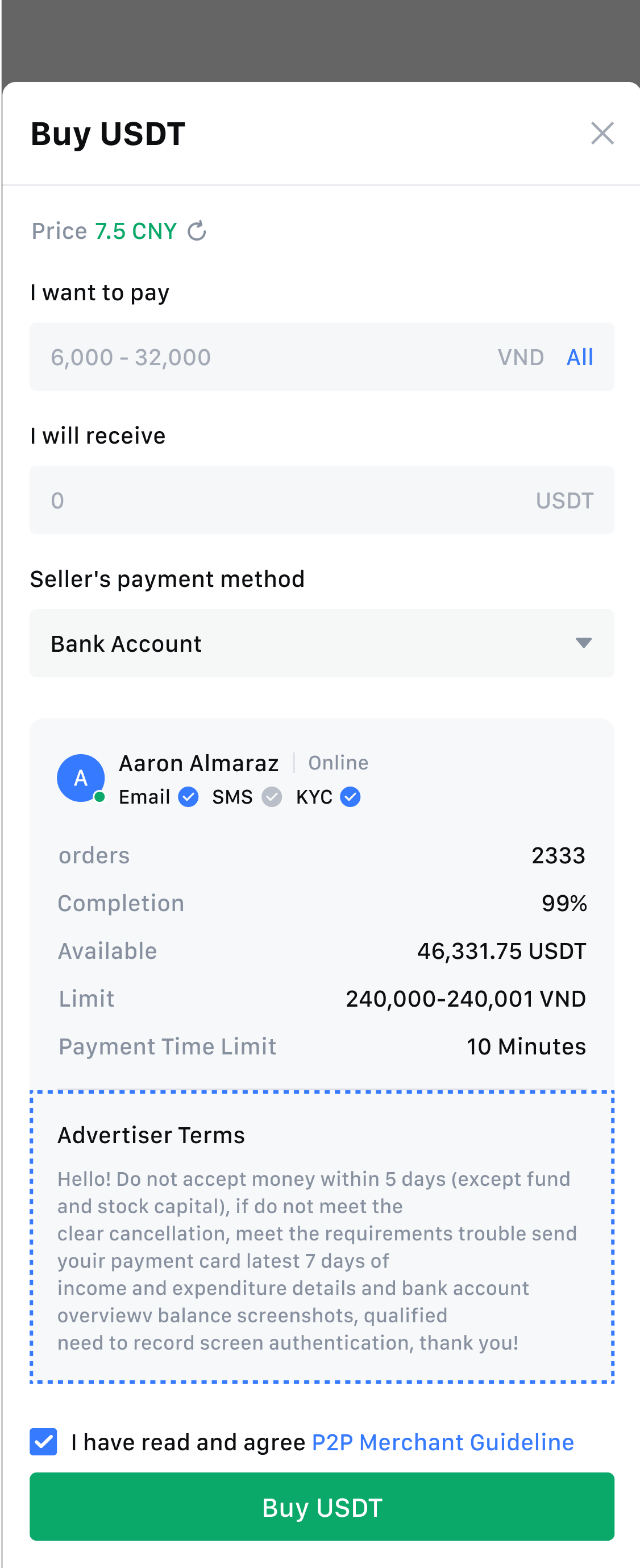640x1568 pixels.
Task: Click the seller name Aaron Almaraz
Action: (x=198, y=763)
